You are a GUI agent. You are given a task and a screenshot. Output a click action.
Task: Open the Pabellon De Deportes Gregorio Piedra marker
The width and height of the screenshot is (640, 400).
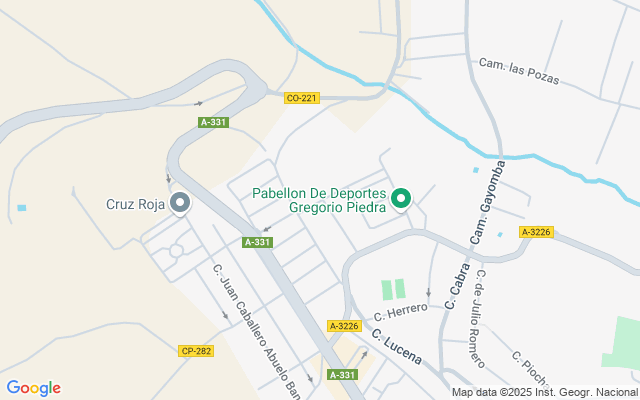click(401, 200)
